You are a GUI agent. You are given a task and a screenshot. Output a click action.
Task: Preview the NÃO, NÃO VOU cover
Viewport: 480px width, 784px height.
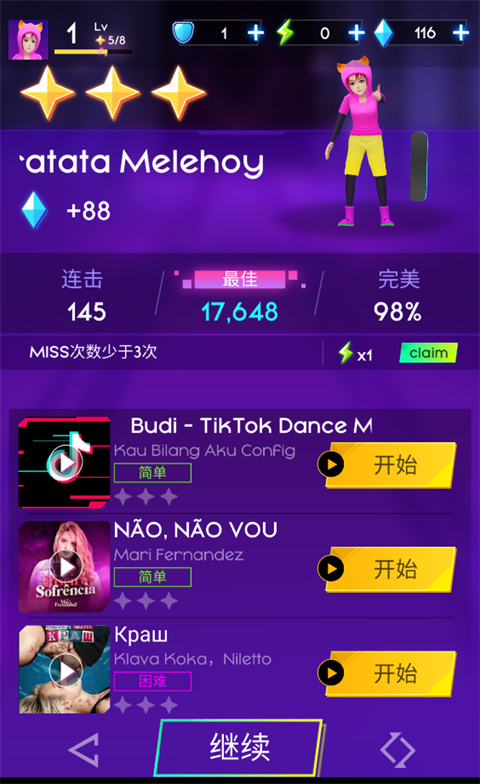pyautogui.click(x=64, y=567)
